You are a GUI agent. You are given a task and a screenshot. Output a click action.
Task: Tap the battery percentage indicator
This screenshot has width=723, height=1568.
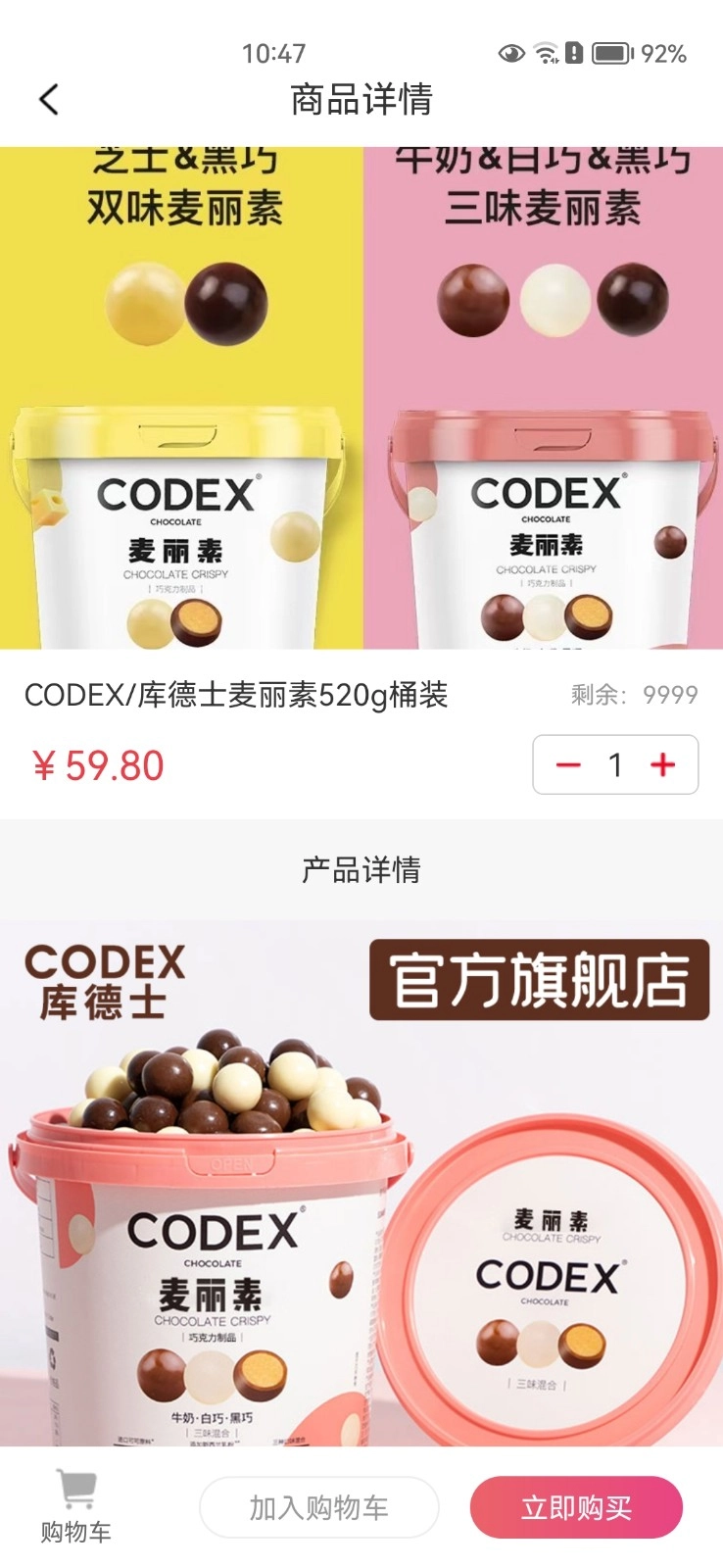tap(665, 54)
